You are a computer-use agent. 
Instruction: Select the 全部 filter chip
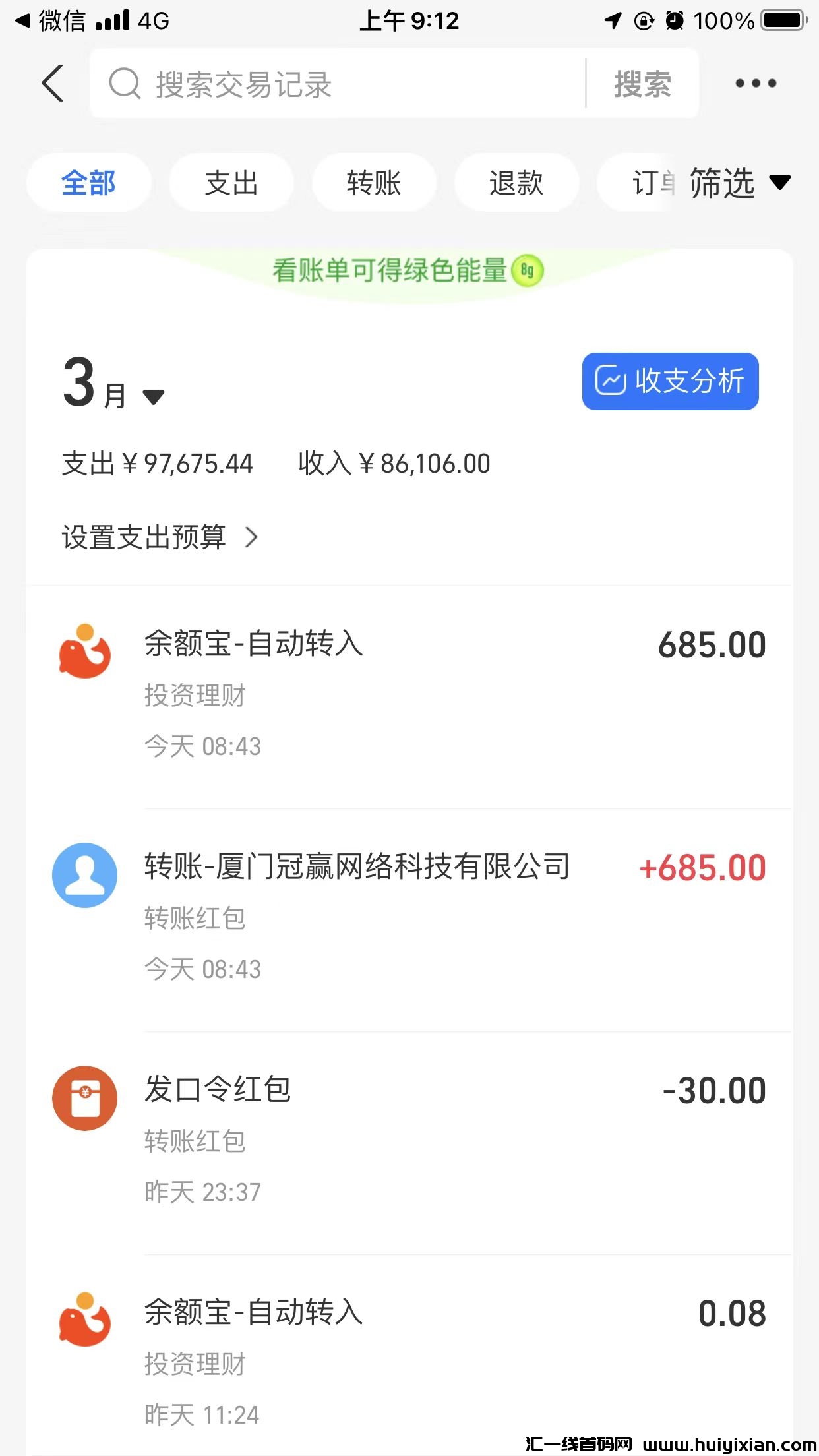pos(88,183)
